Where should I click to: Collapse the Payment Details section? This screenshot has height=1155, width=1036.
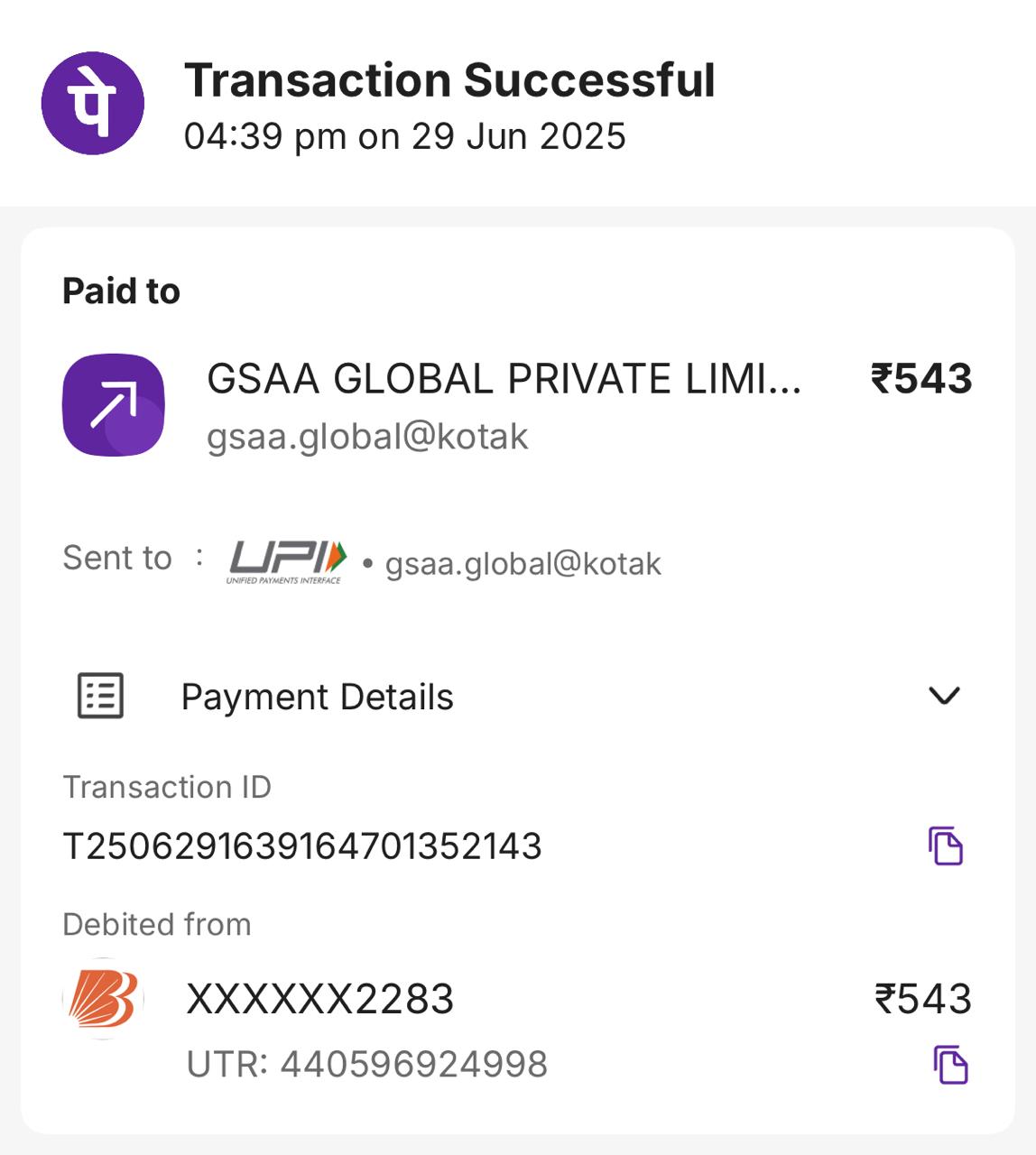944,696
